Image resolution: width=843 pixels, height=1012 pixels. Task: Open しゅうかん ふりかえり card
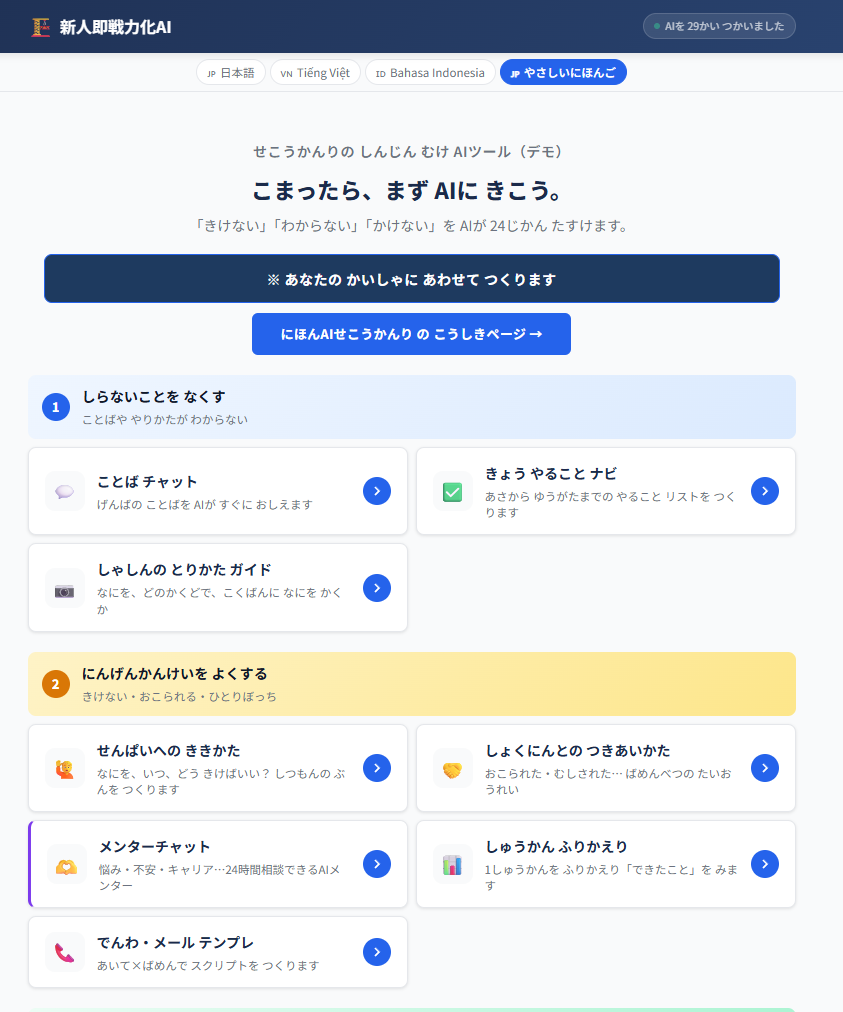click(x=605, y=864)
